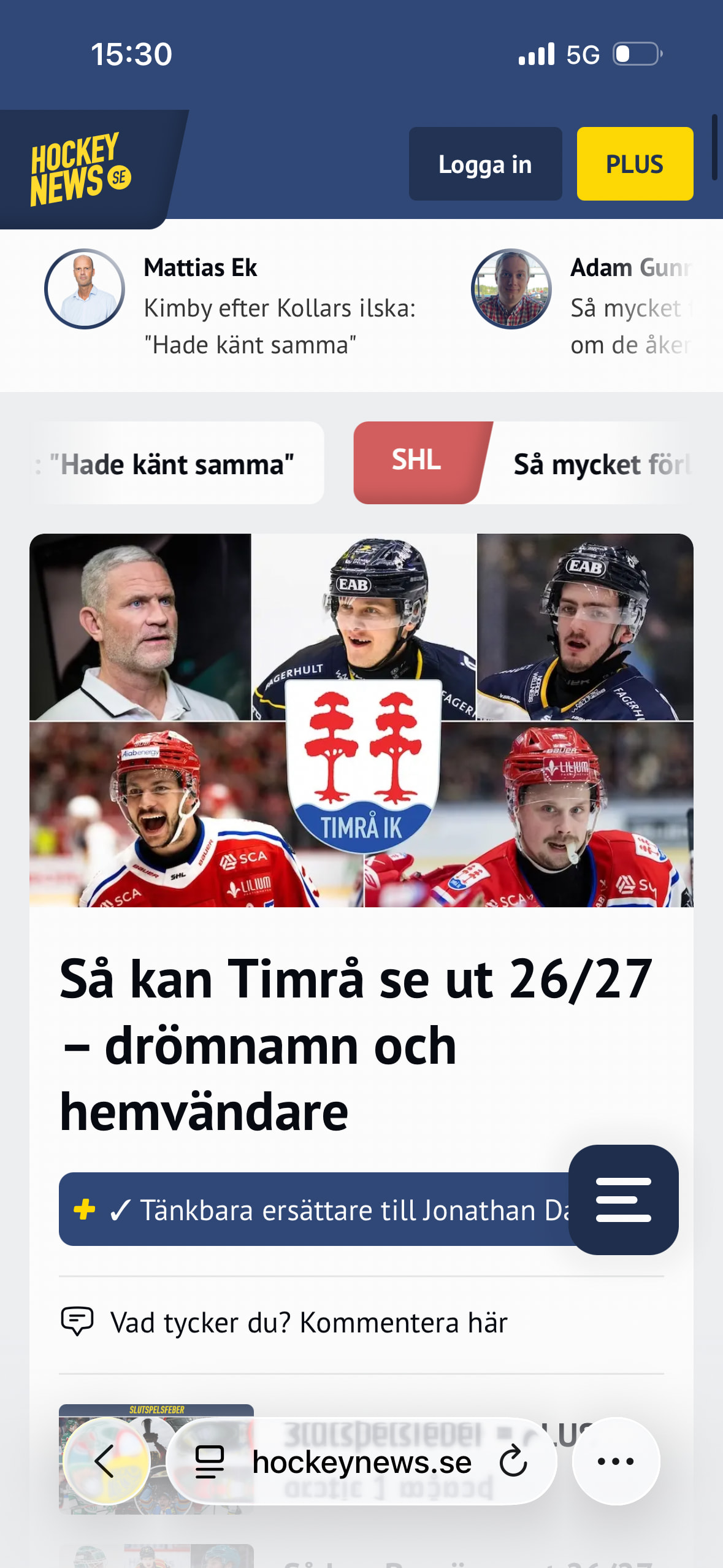This screenshot has height=1568, width=723.
Task: Open the Timrå IK collage article image
Action: (x=361, y=720)
